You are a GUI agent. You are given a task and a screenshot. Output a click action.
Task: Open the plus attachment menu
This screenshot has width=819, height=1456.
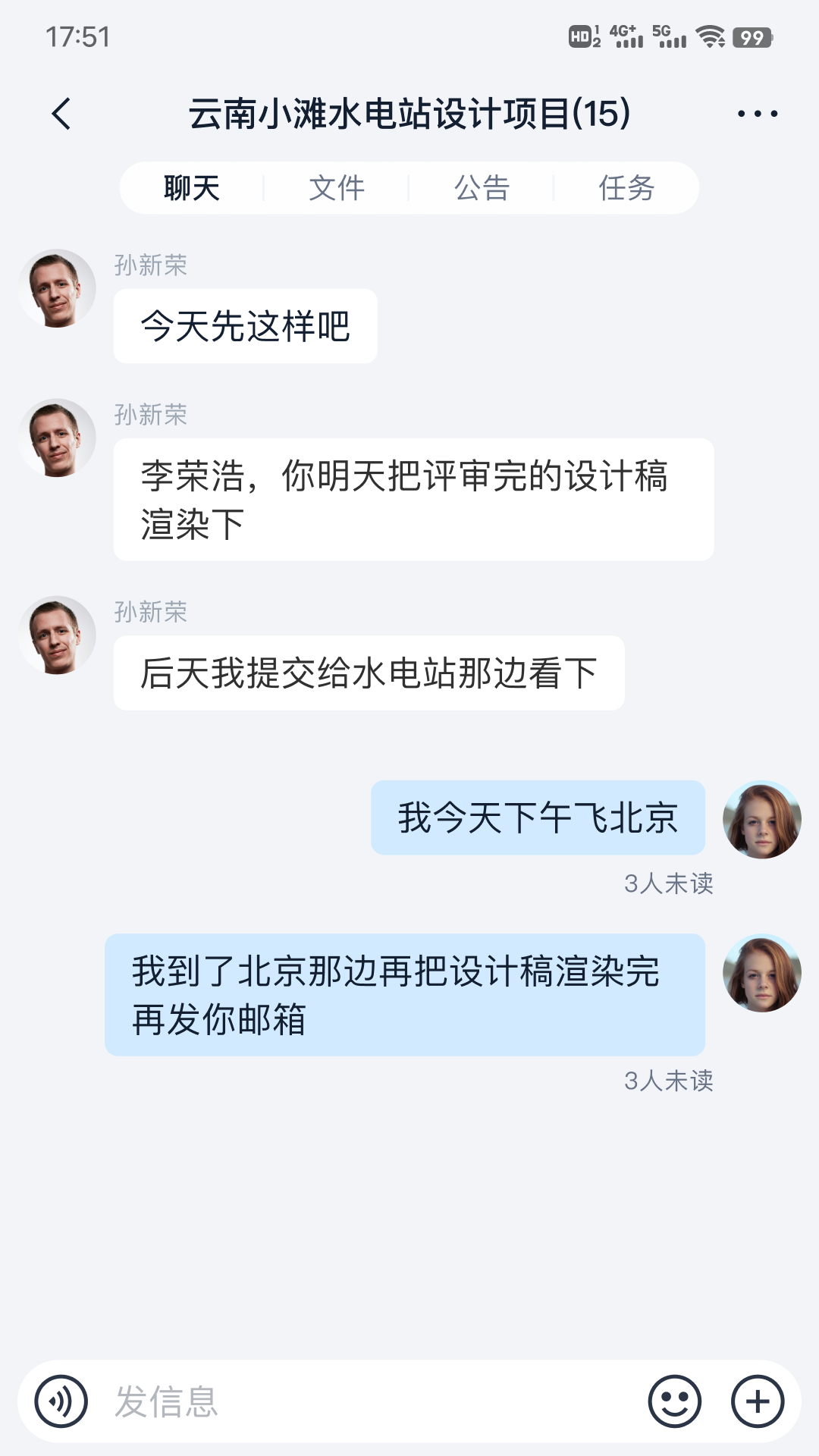tap(757, 1401)
